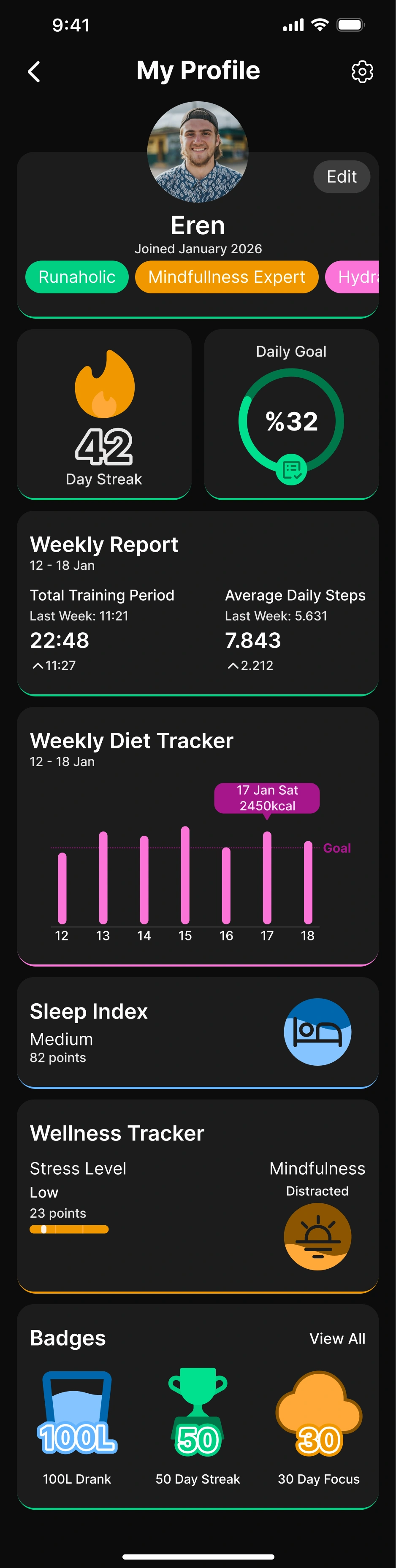Open the 42 Day Streak card
The width and height of the screenshot is (396, 1568).
104,414
